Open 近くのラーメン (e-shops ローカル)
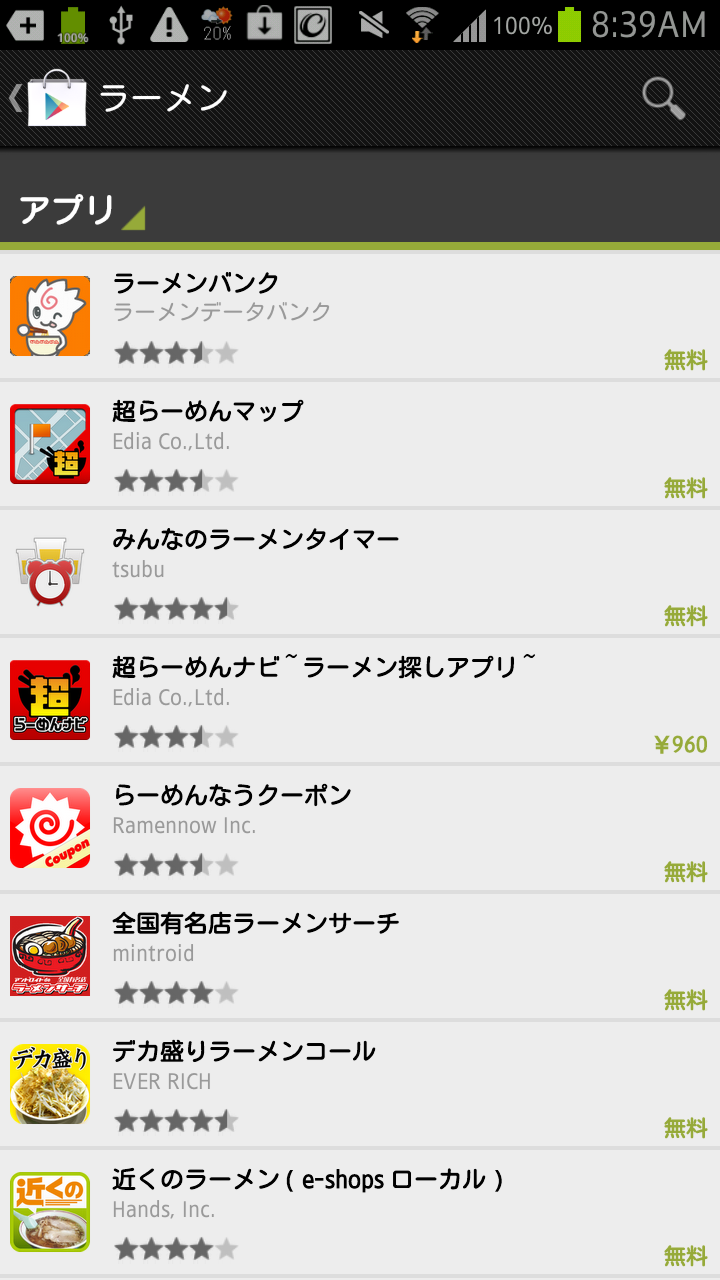The width and height of the screenshot is (720, 1280). point(360,1213)
